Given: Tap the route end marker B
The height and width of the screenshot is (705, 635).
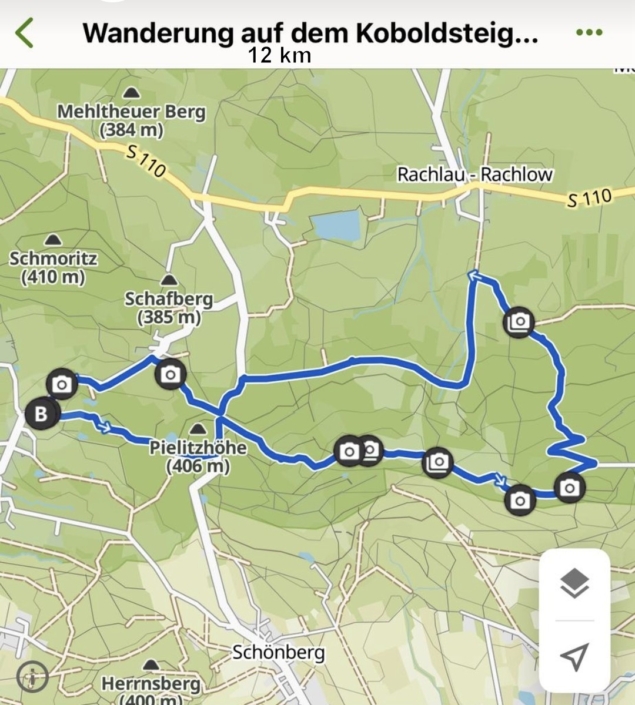Looking at the screenshot, I should pyautogui.click(x=41, y=414).
